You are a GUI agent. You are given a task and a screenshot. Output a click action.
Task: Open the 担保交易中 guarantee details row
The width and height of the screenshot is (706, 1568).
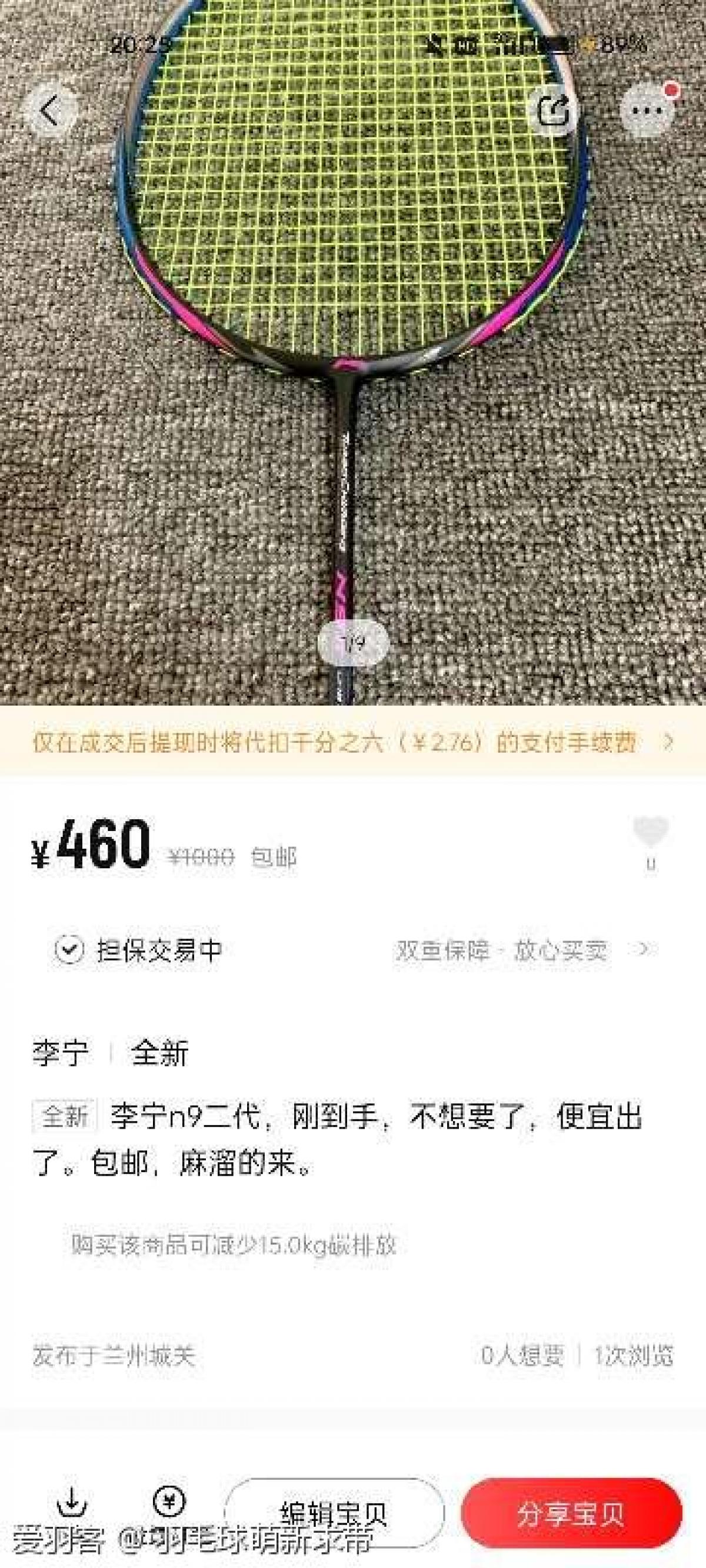(x=352, y=950)
